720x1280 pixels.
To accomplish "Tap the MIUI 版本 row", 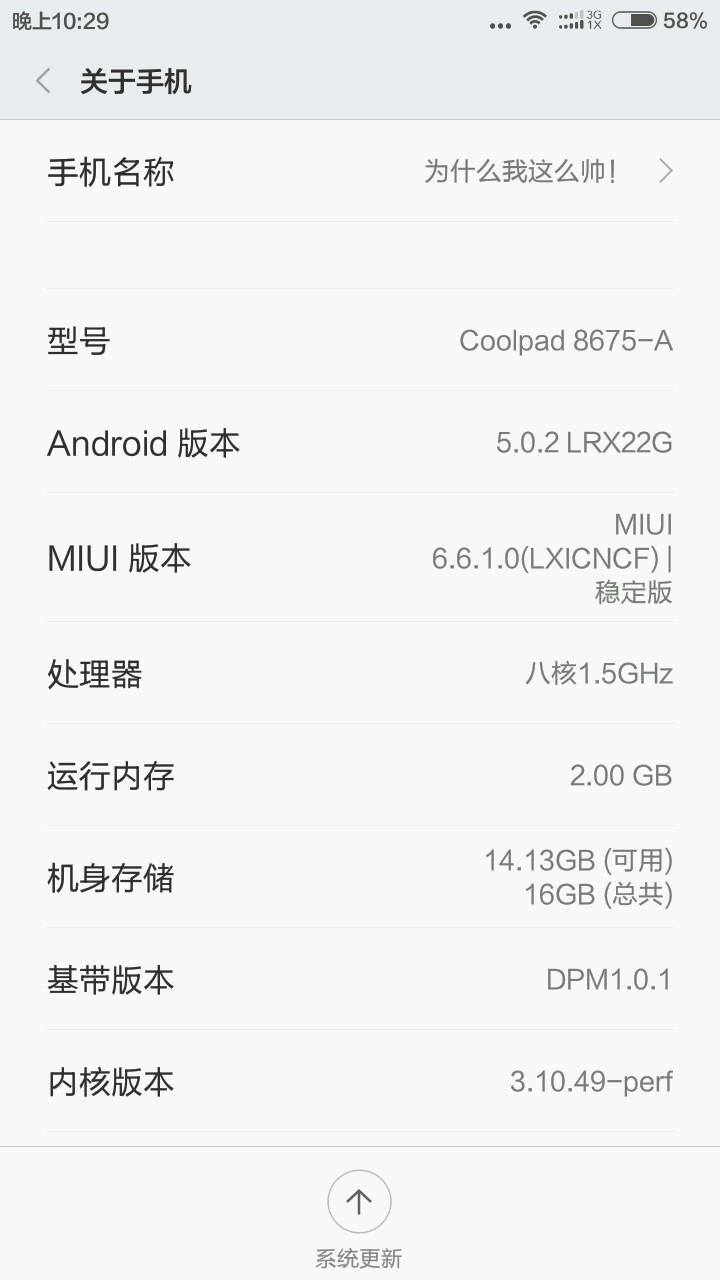I will pos(360,558).
